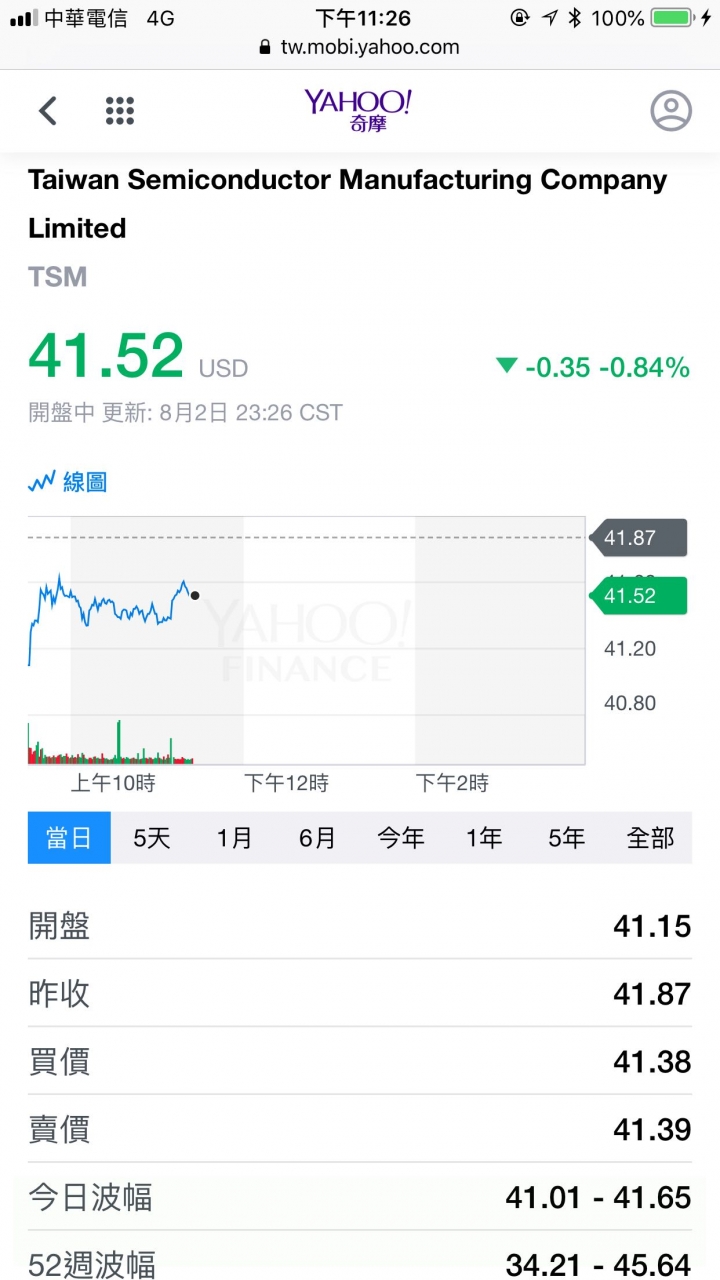Open the user profile icon
Viewport: 720px width, 1280px height.
[671, 111]
